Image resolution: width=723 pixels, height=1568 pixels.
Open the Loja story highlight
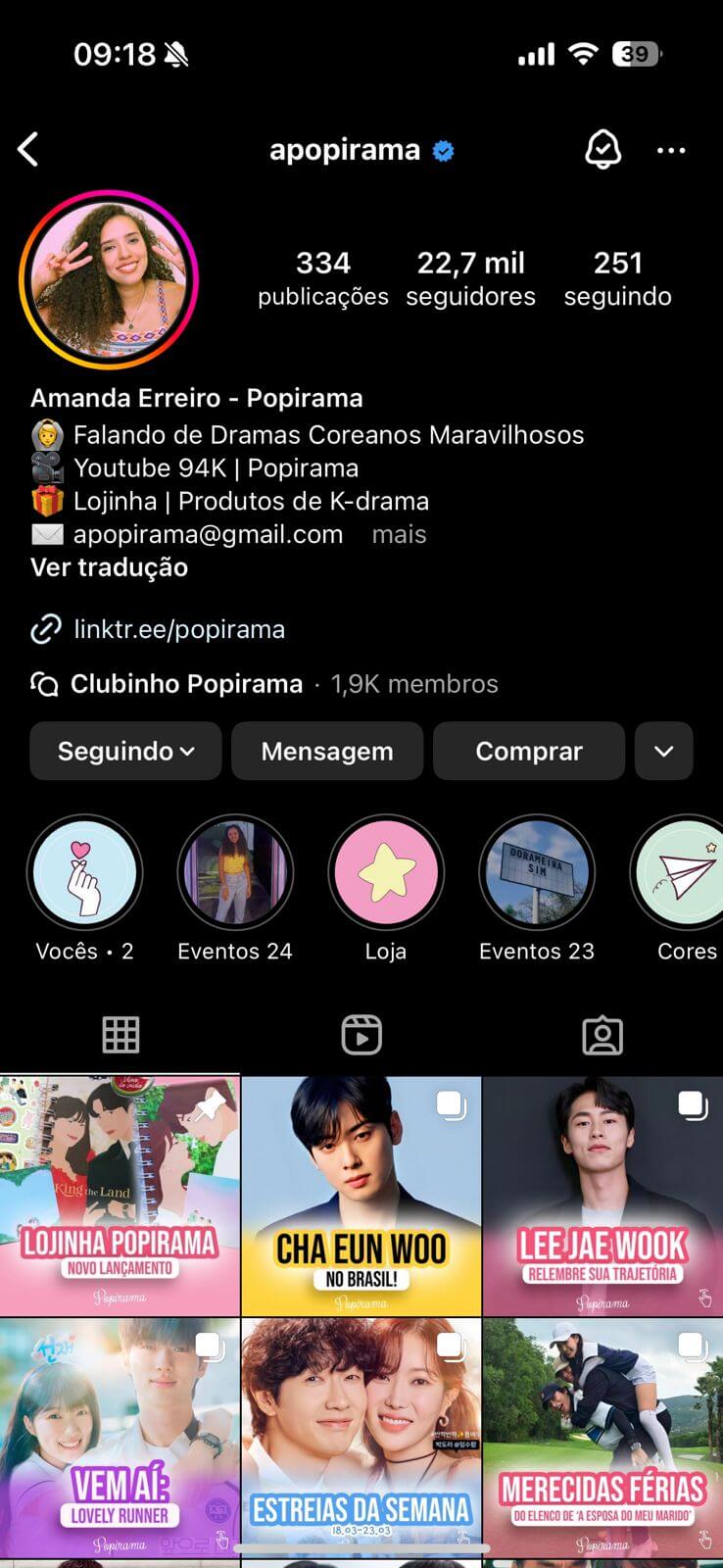coord(386,872)
